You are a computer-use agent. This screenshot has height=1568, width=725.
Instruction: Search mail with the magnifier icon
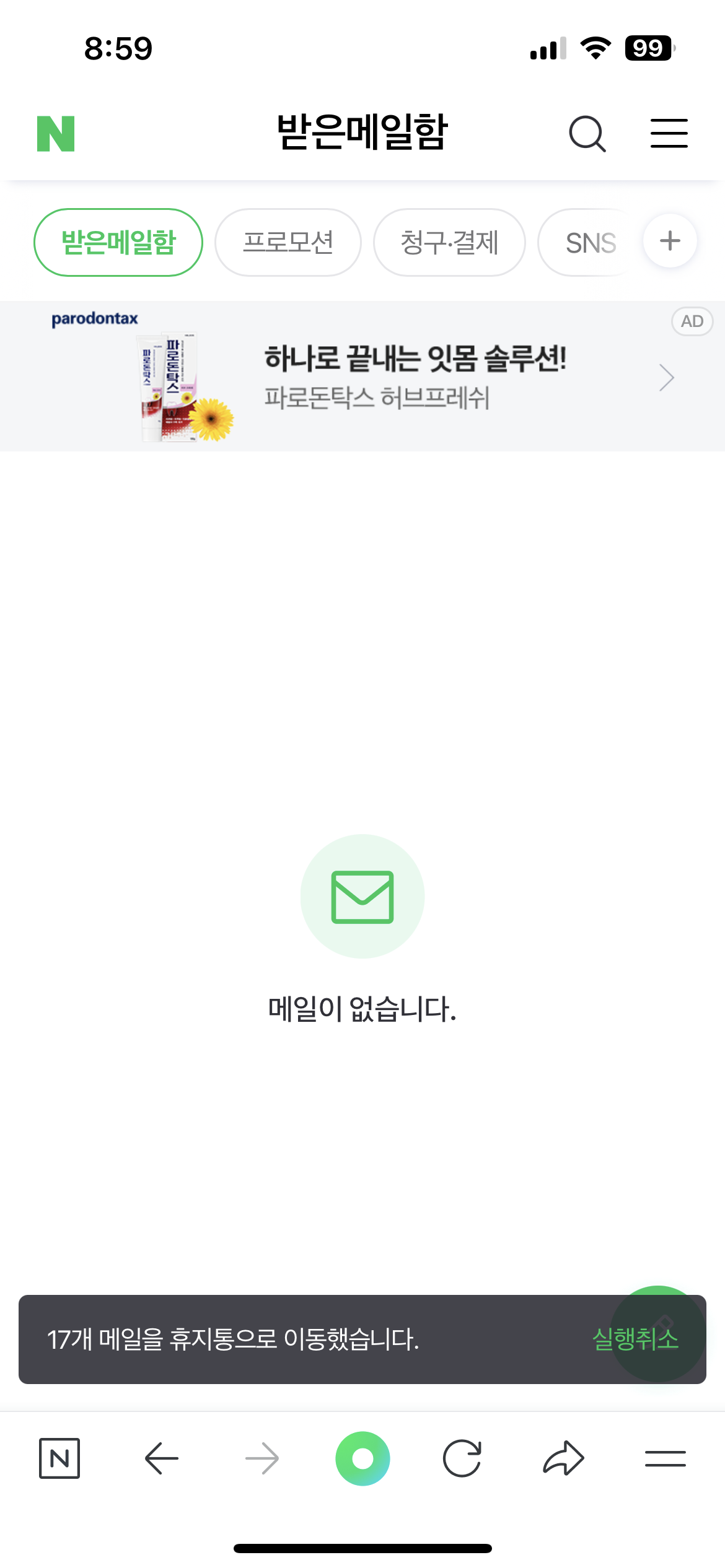pos(587,133)
